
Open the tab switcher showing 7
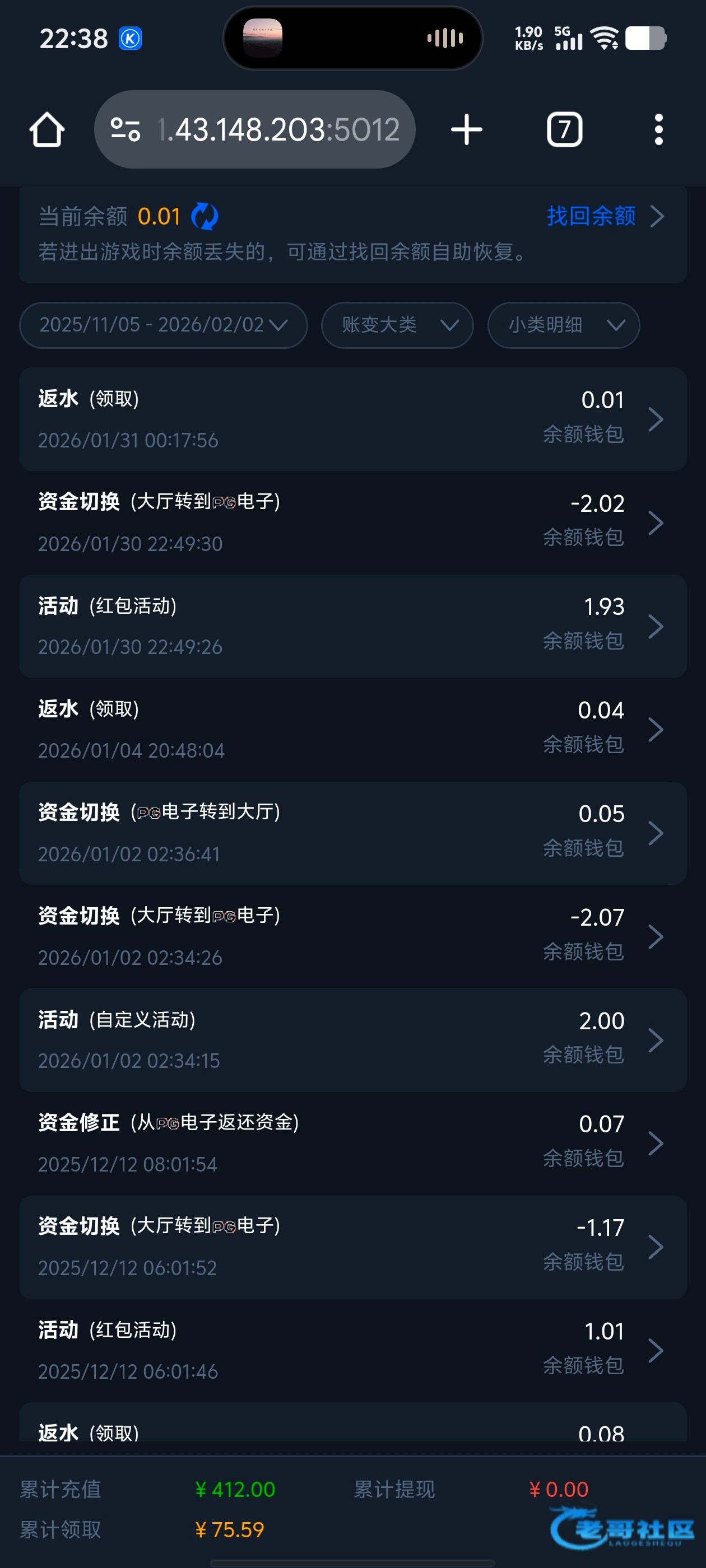(x=564, y=130)
